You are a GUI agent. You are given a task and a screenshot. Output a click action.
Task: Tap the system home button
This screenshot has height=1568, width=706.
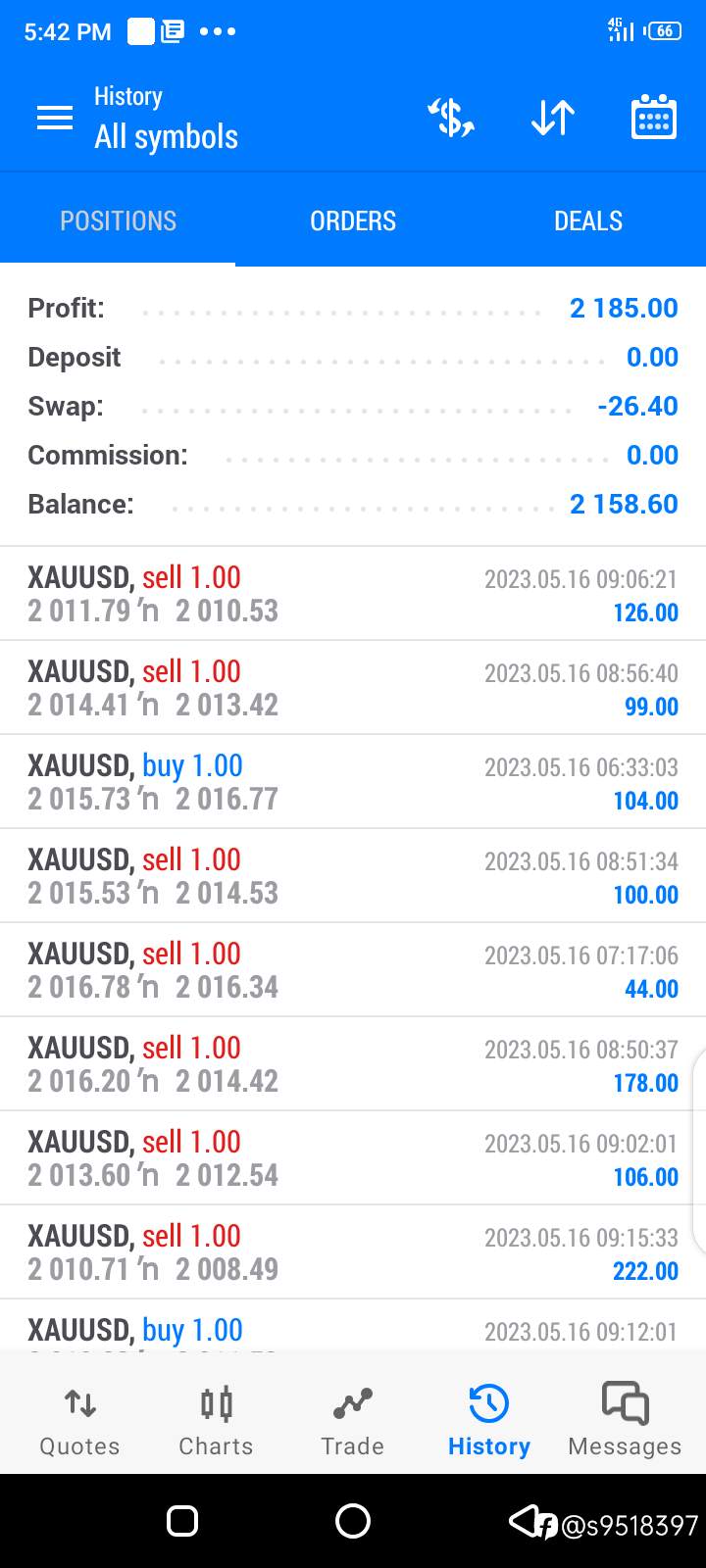(352, 1521)
